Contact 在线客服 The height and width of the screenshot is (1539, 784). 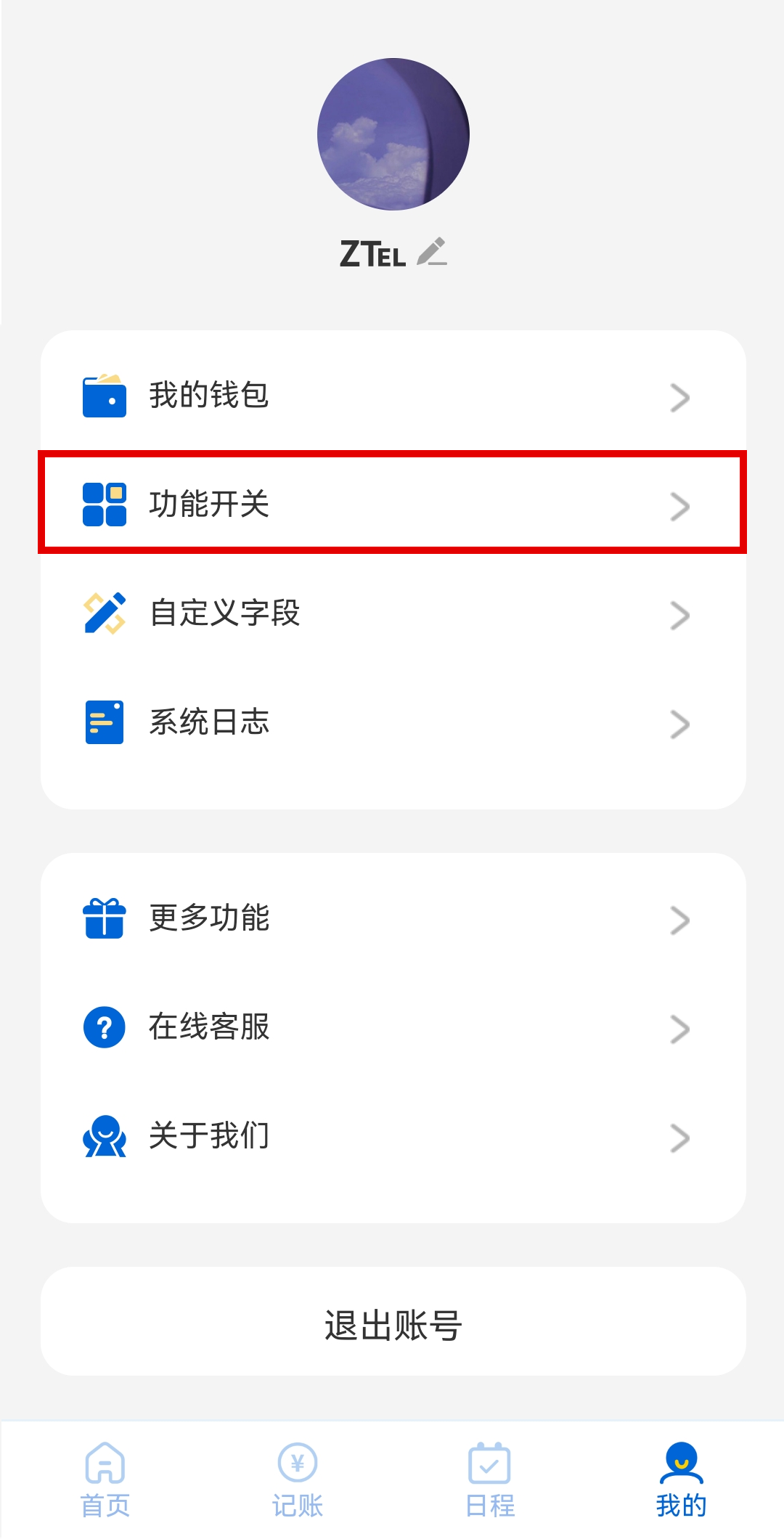[393, 1027]
